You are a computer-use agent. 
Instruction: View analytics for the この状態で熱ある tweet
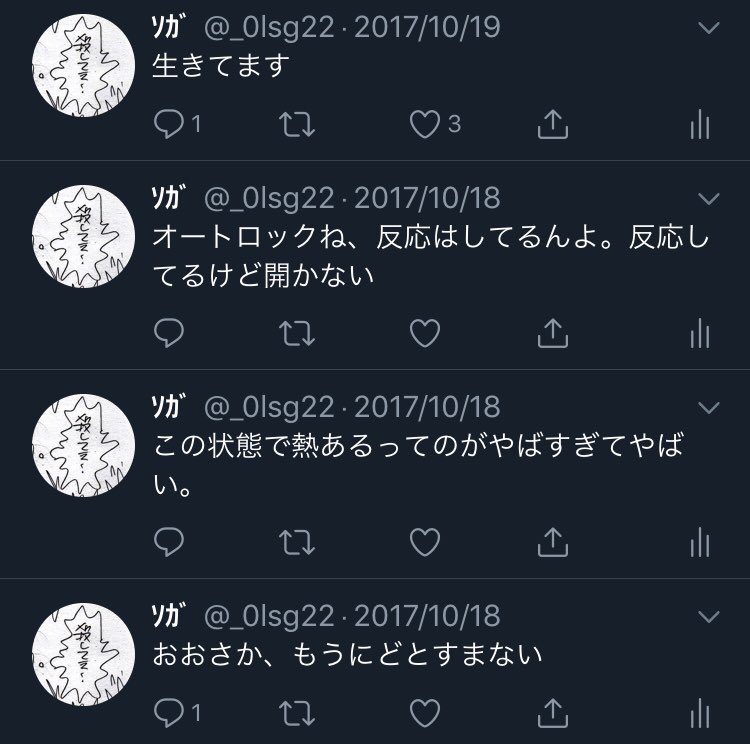pos(700,542)
